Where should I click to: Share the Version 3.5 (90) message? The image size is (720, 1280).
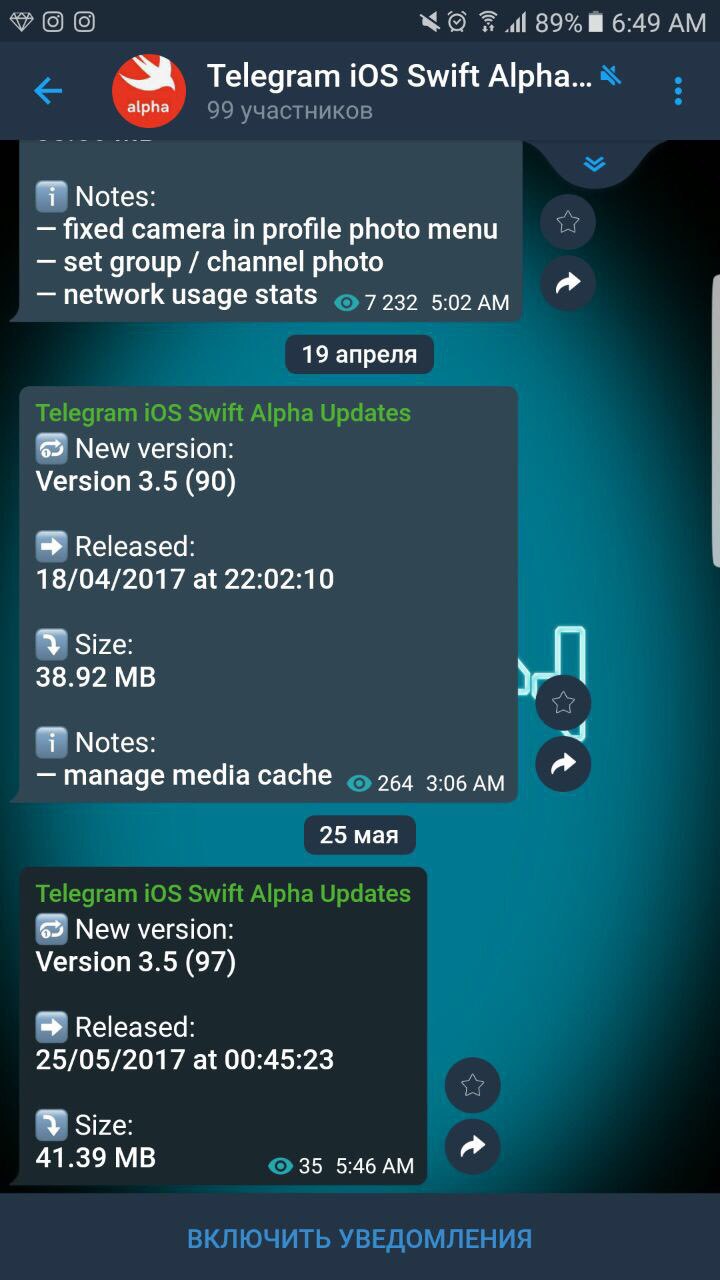tap(563, 765)
